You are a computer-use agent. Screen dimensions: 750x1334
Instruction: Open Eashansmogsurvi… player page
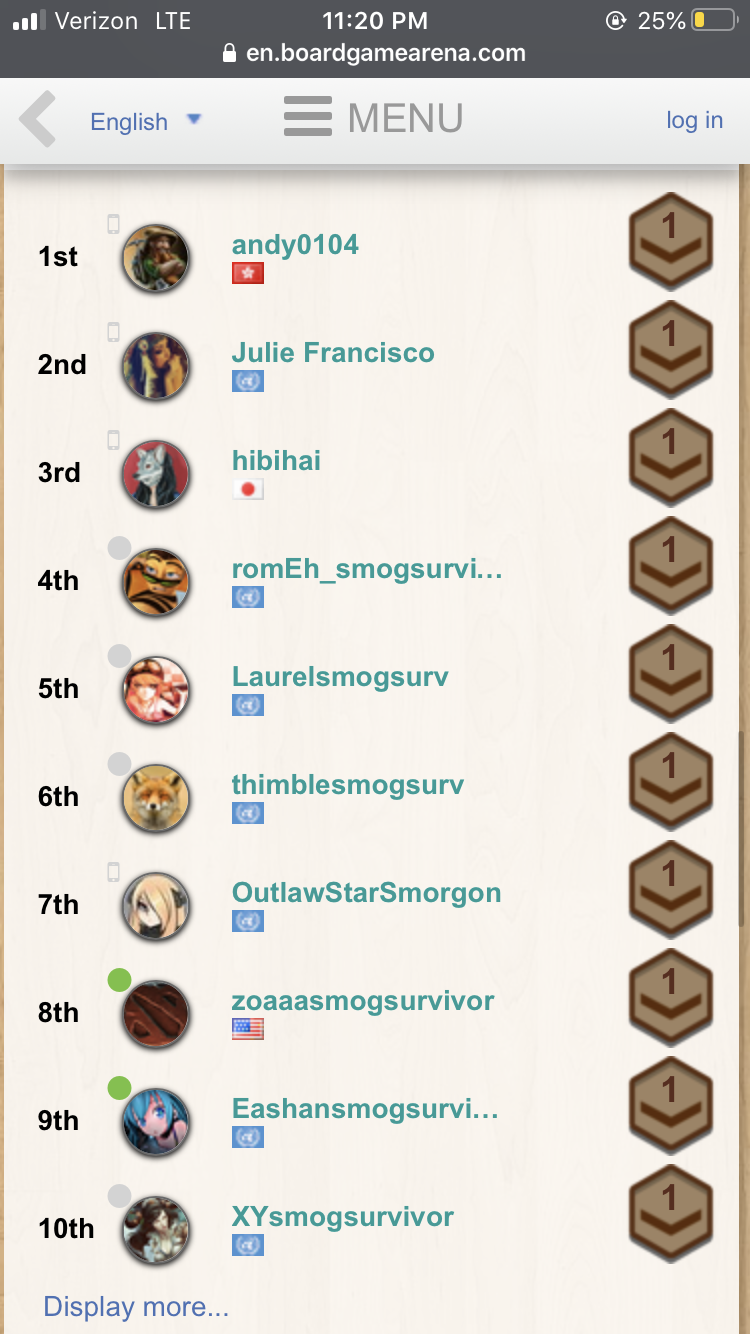(365, 1109)
